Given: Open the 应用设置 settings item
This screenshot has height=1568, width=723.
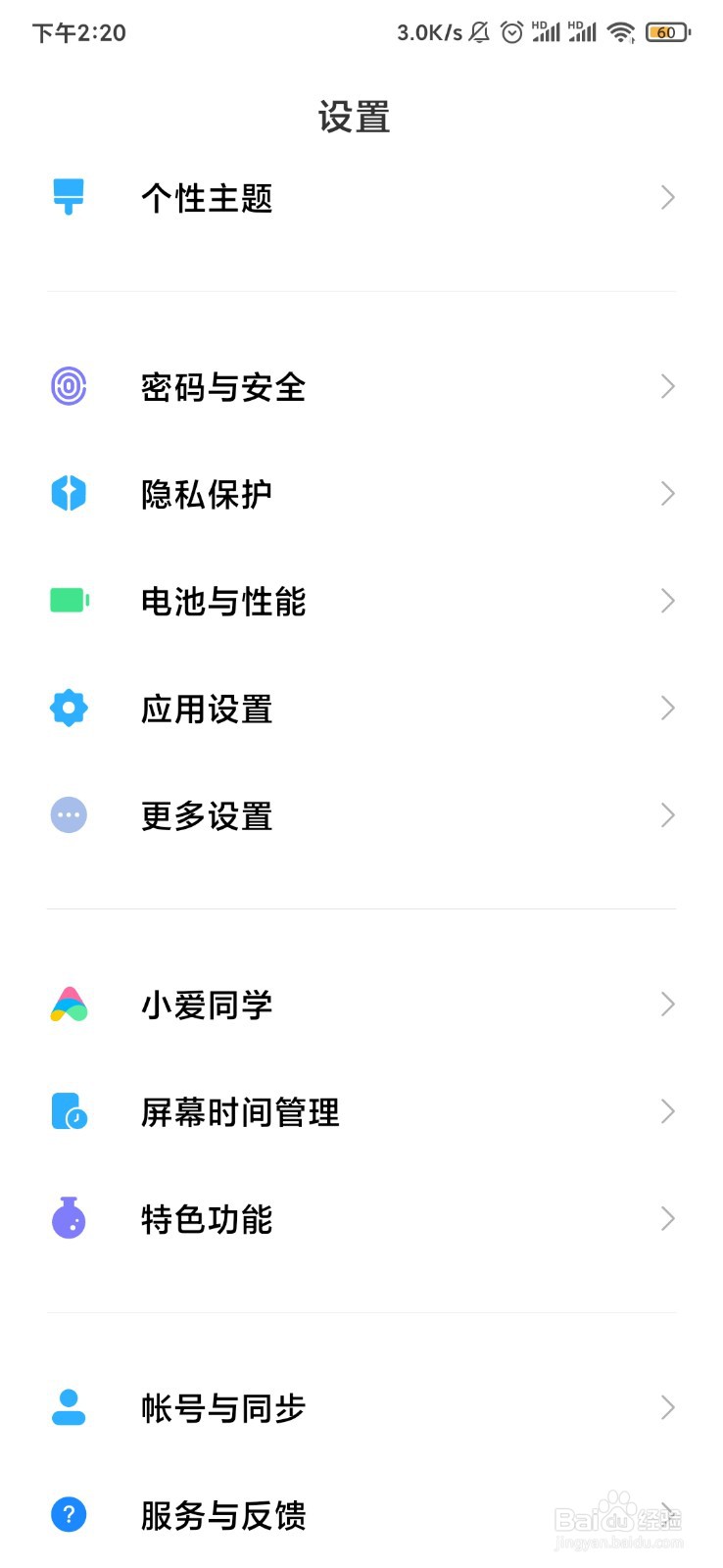Looking at the screenshot, I should [361, 708].
